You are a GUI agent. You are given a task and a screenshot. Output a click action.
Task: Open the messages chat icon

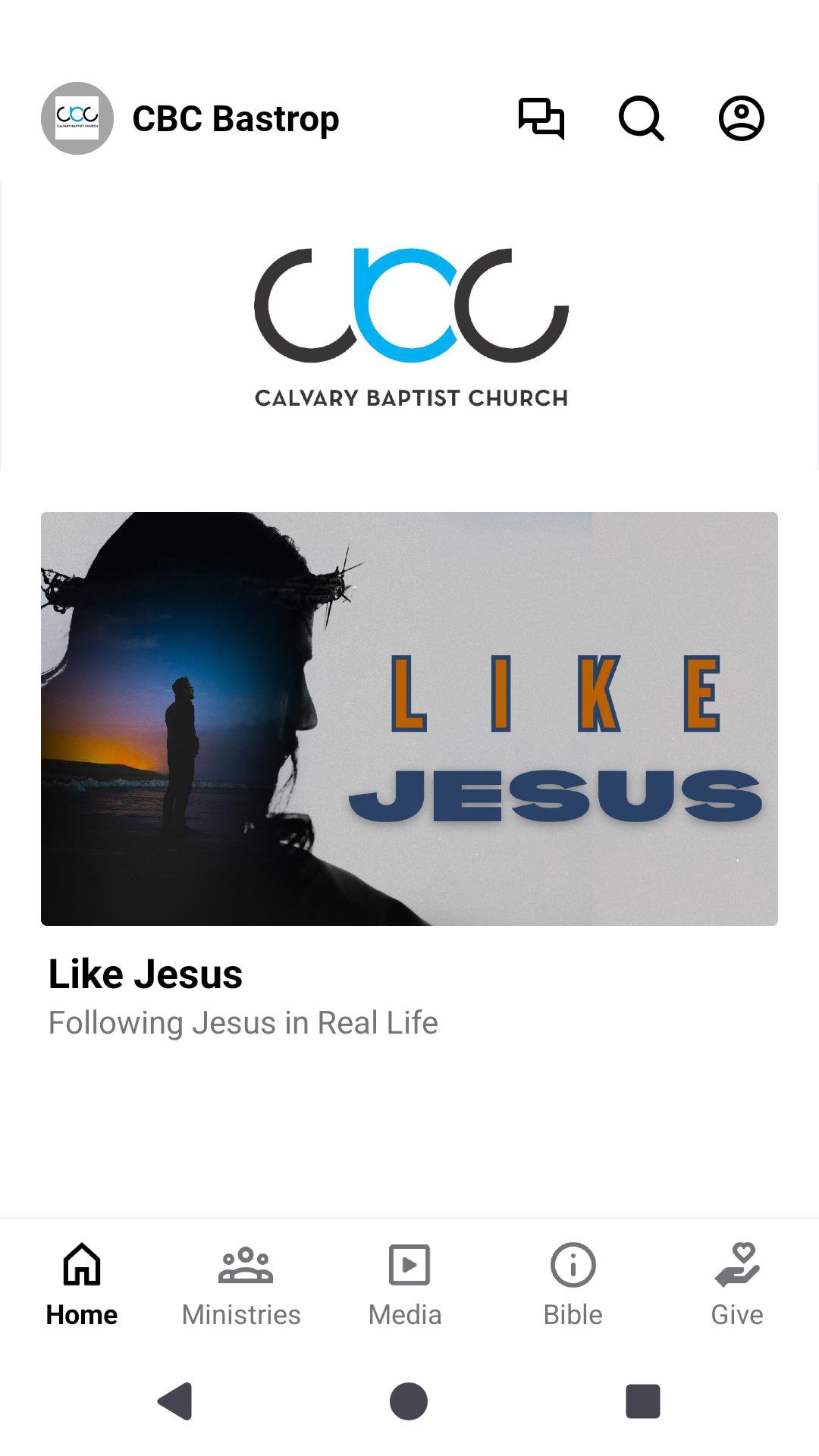tap(541, 118)
